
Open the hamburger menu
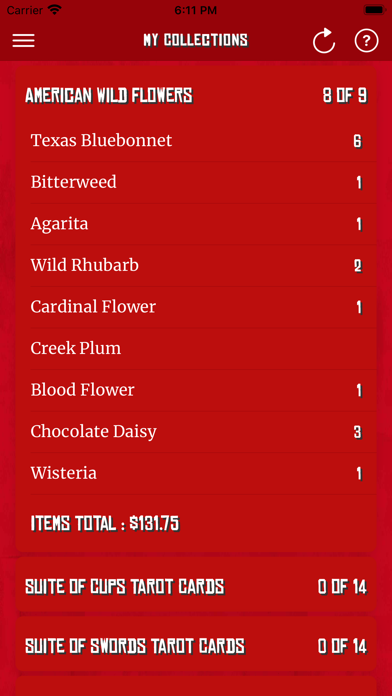[x=24, y=40]
